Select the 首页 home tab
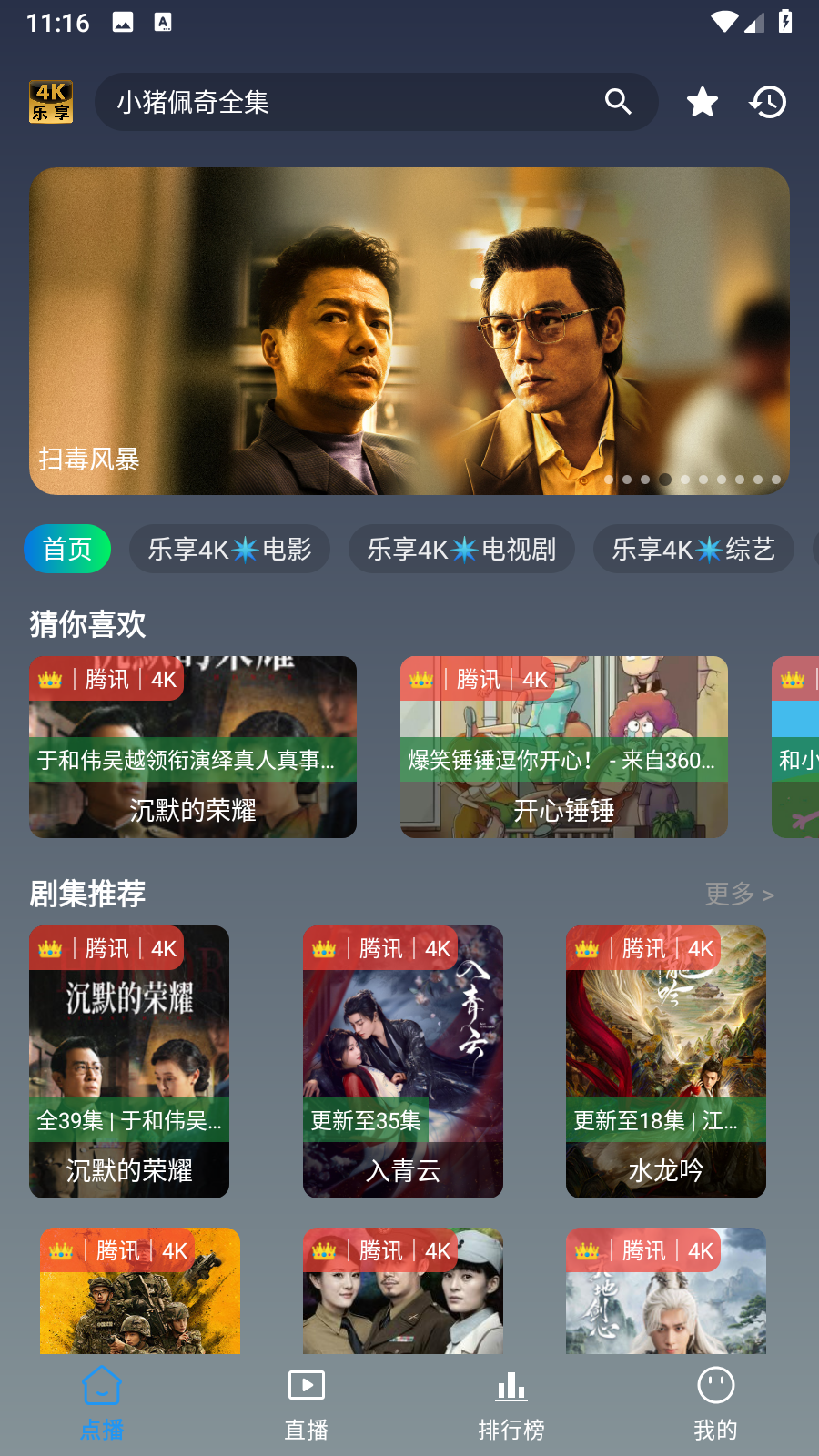Image resolution: width=819 pixels, height=1456 pixels. click(x=67, y=549)
